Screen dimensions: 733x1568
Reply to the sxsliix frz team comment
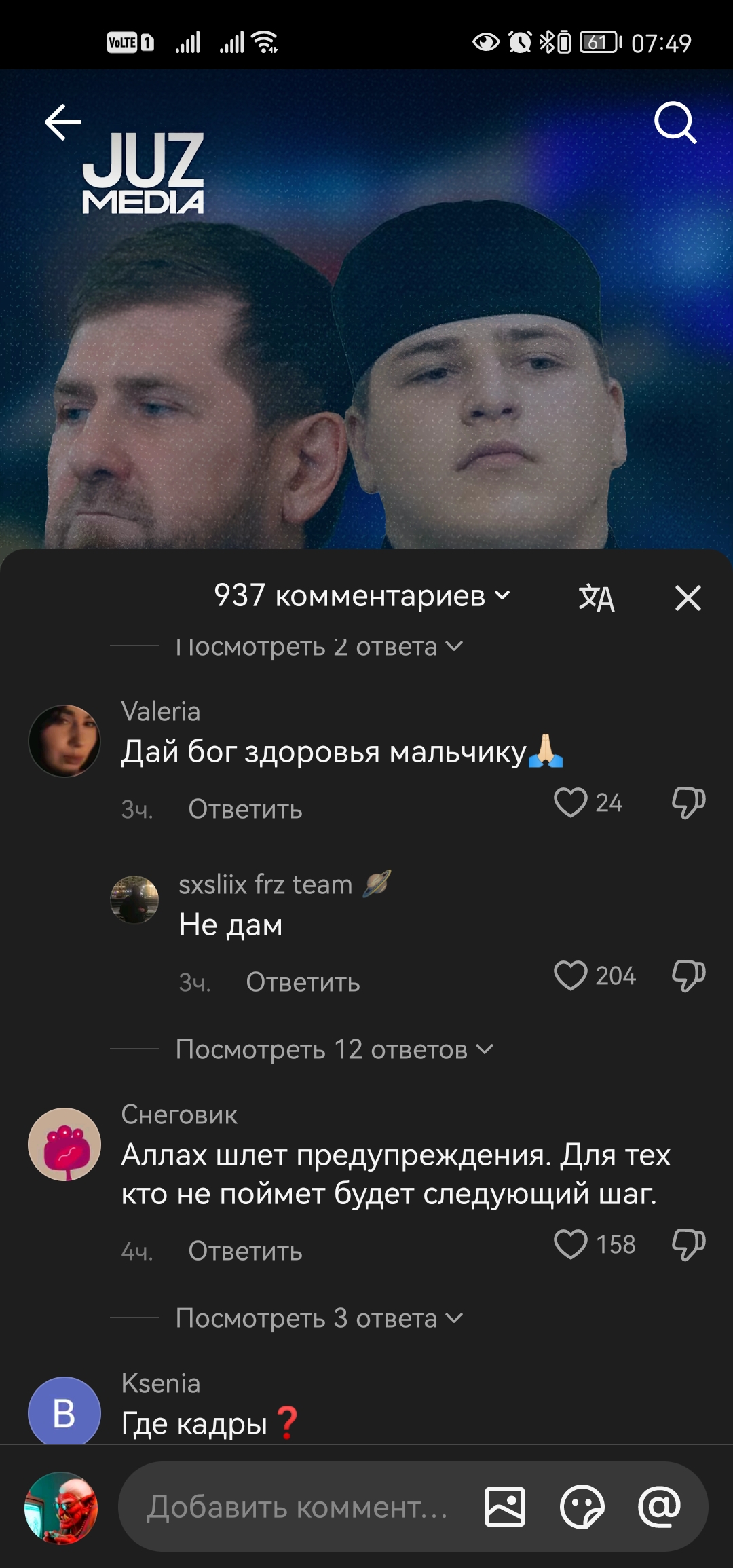(303, 982)
